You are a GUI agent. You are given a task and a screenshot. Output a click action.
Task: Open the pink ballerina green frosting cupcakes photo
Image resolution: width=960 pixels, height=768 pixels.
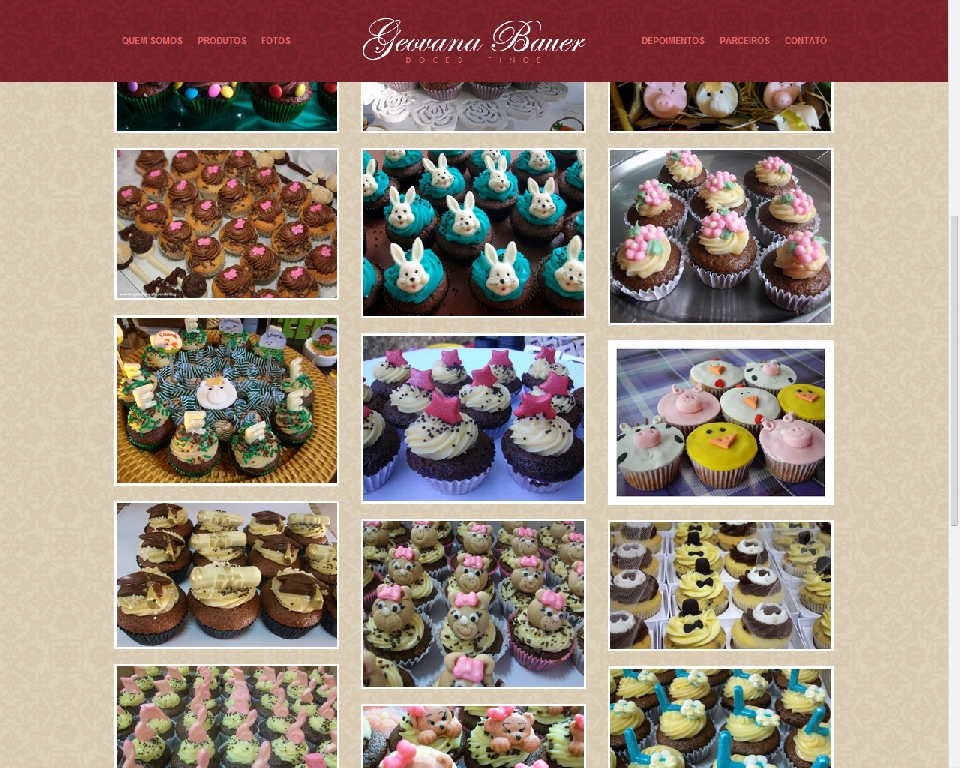pyautogui.click(x=226, y=717)
